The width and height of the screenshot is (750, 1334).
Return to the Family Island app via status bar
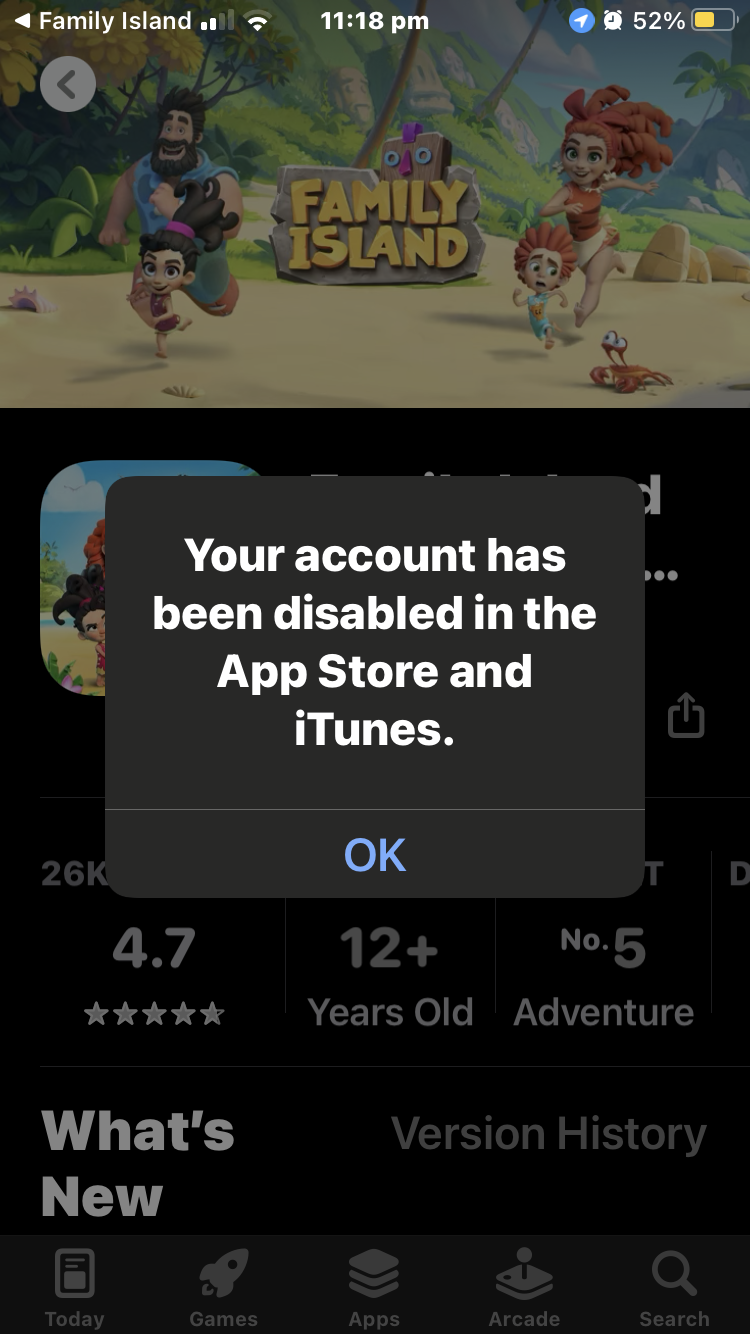102,21
